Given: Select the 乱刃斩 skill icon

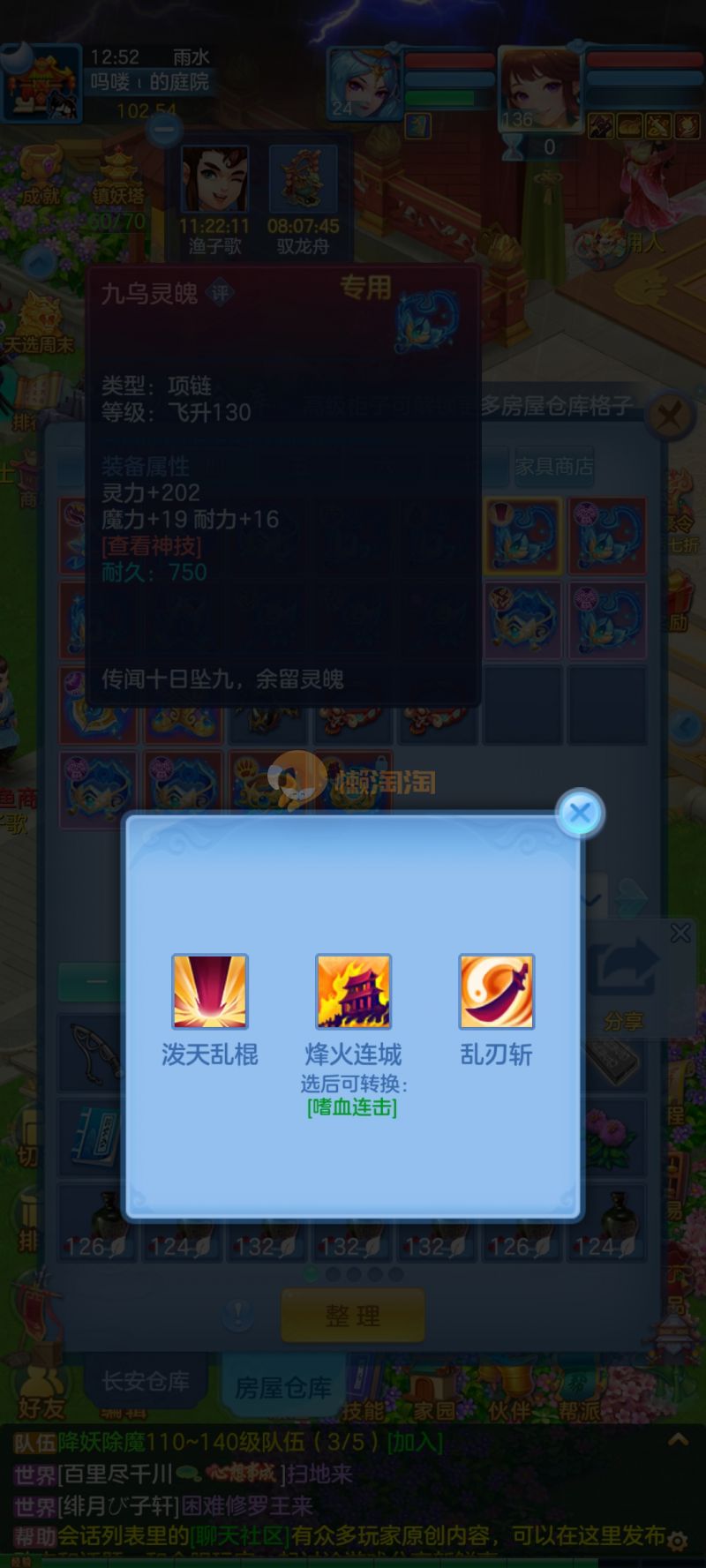Looking at the screenshot, I should click(496, 992).
